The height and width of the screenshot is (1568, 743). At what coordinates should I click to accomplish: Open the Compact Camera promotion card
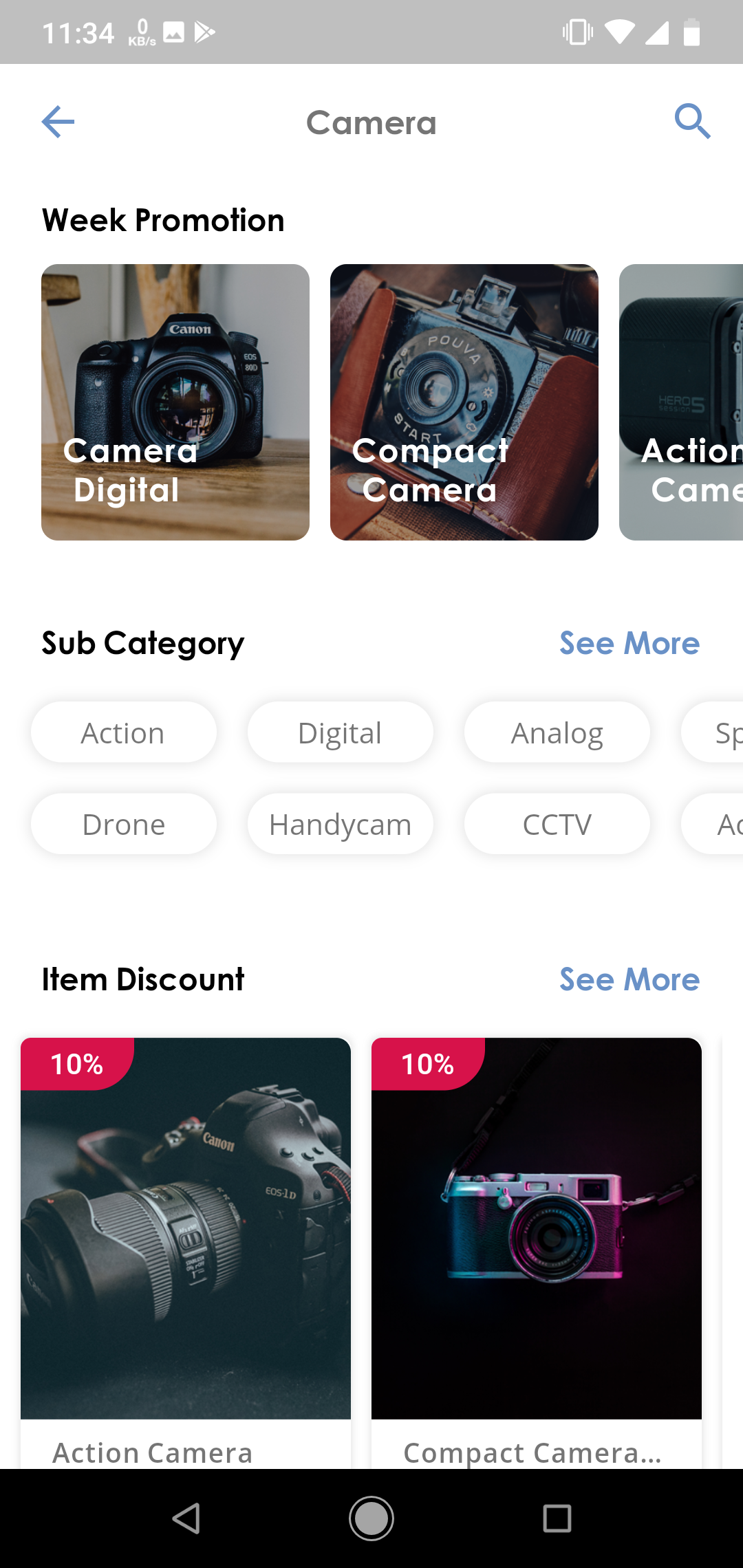coord(464,402)
